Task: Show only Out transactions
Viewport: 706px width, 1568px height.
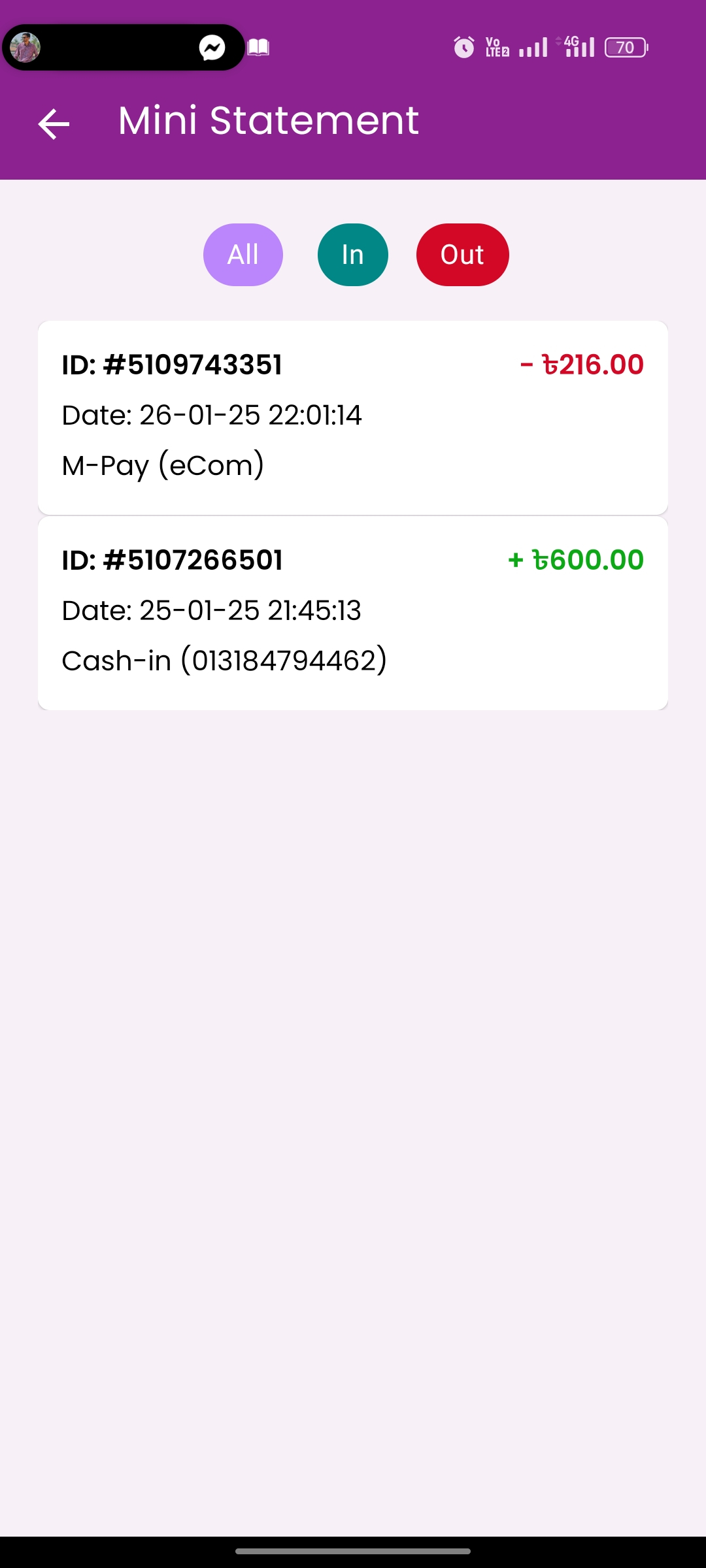Action: click(x=463, y=255)
